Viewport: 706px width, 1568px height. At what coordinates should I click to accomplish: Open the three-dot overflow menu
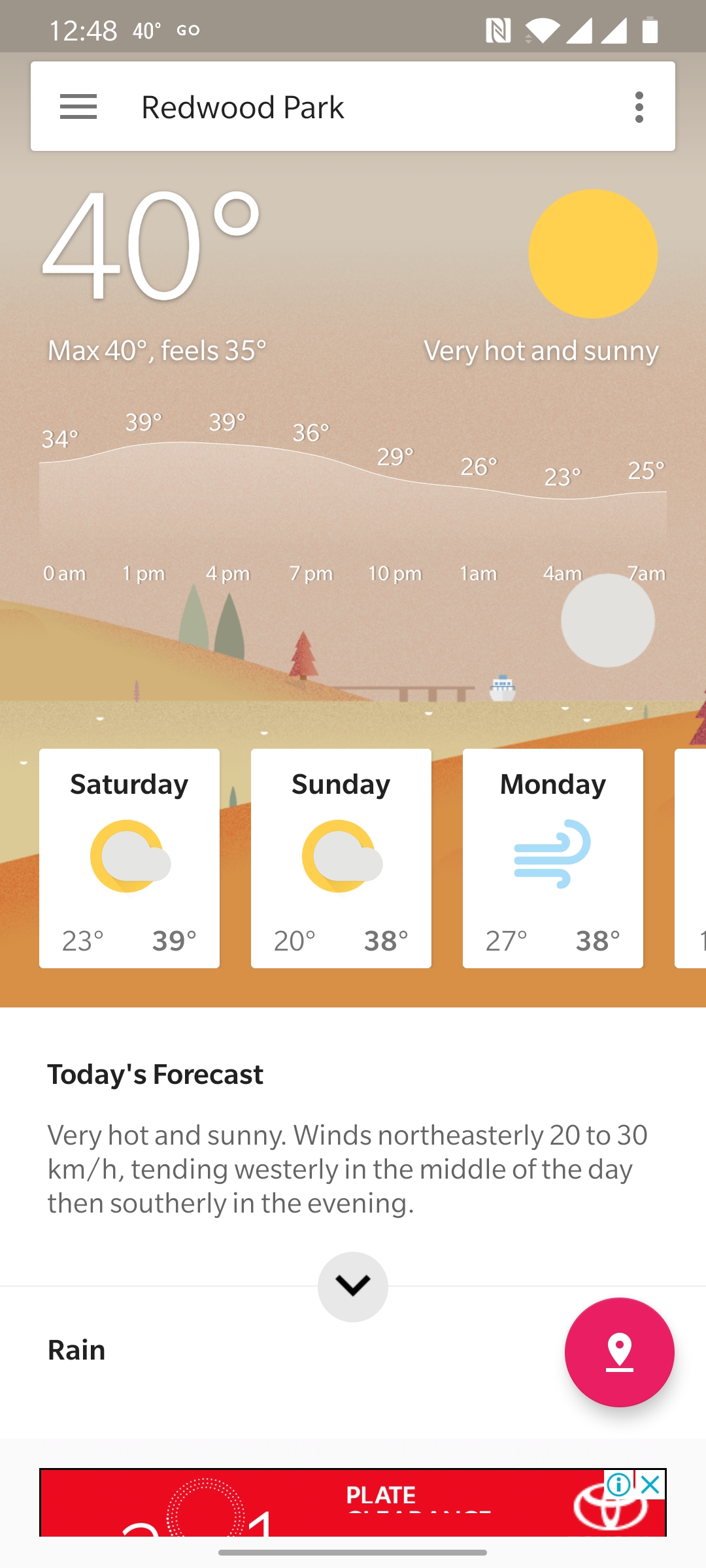[x=639, y=106]
